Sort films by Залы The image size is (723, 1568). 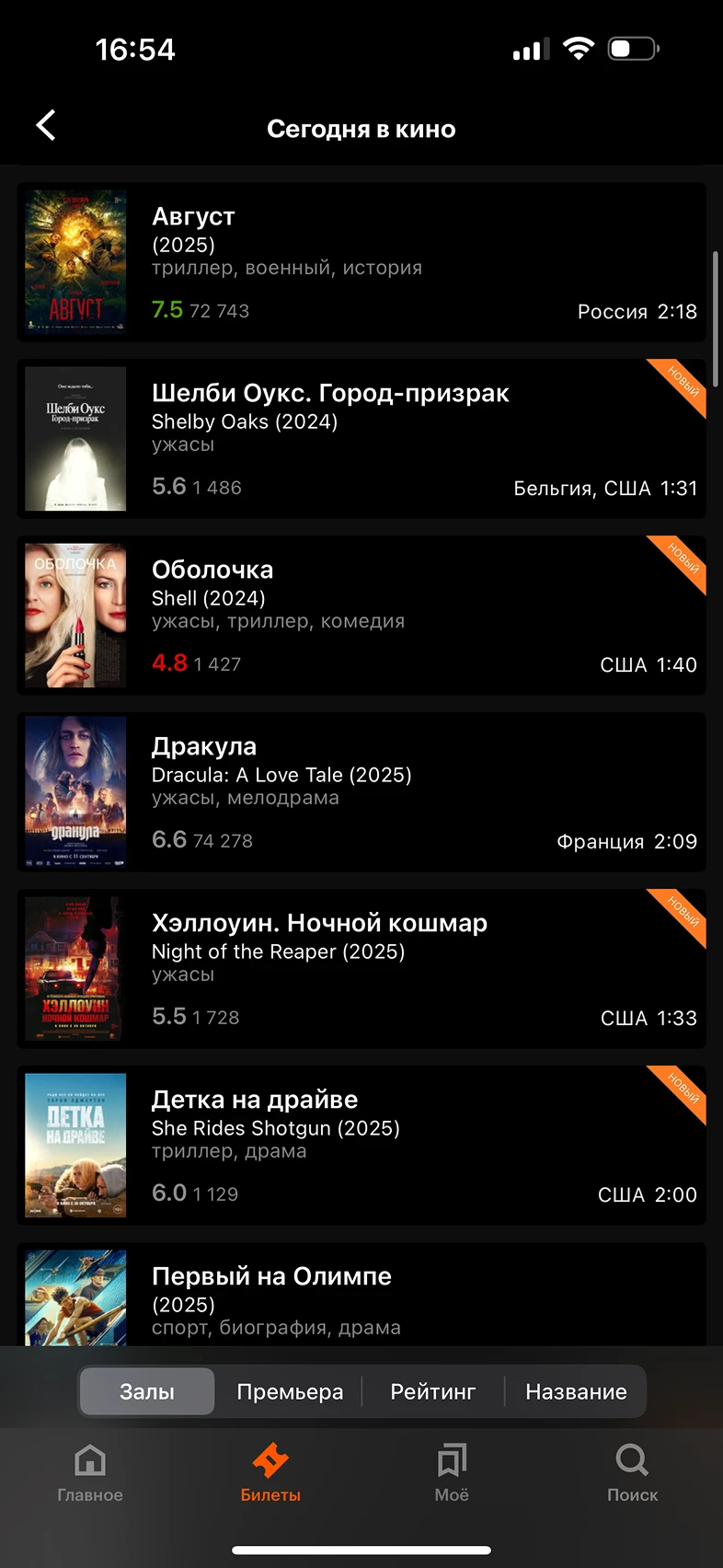coord(147,1391)
